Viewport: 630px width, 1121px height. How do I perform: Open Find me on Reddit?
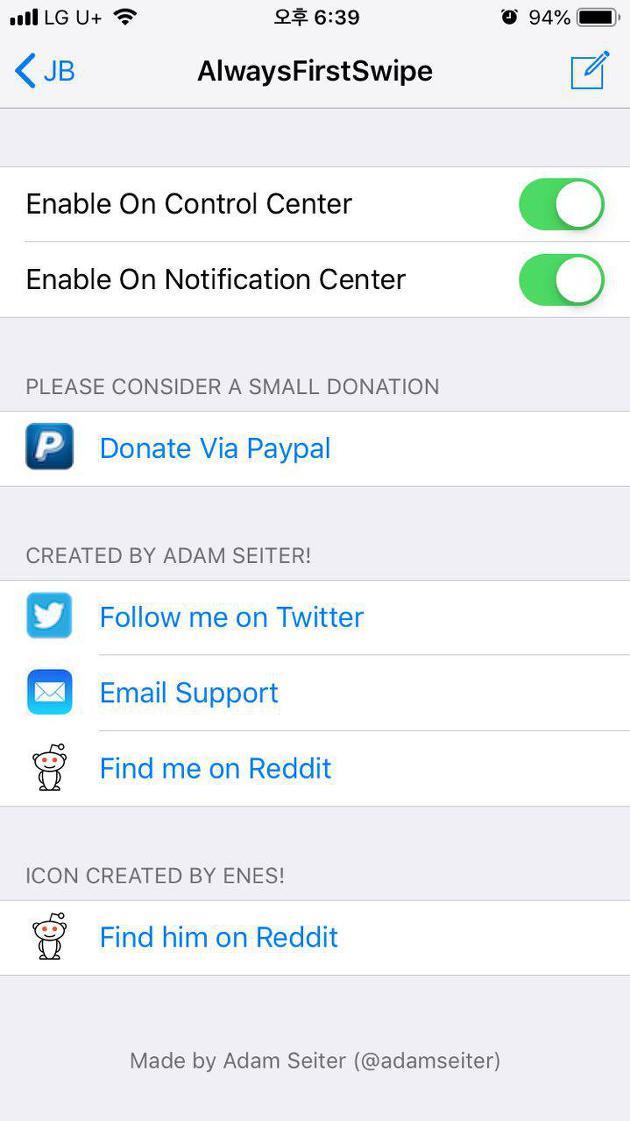click(x=315, y=769)
